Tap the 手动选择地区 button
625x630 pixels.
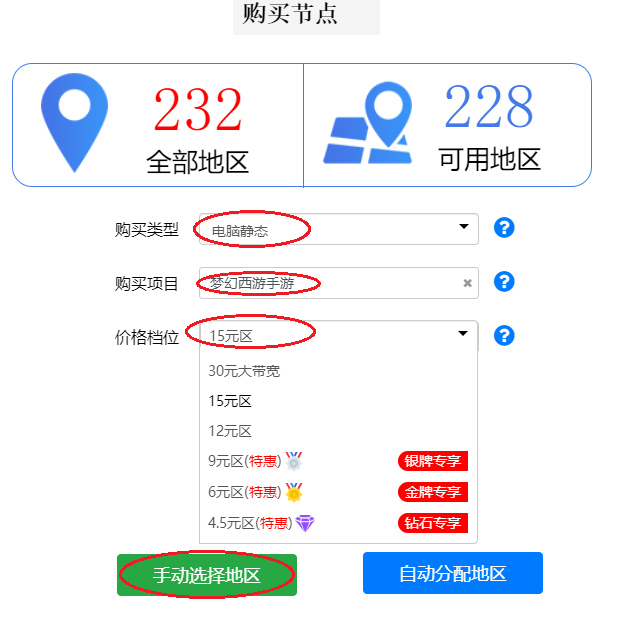coord(206,575)
